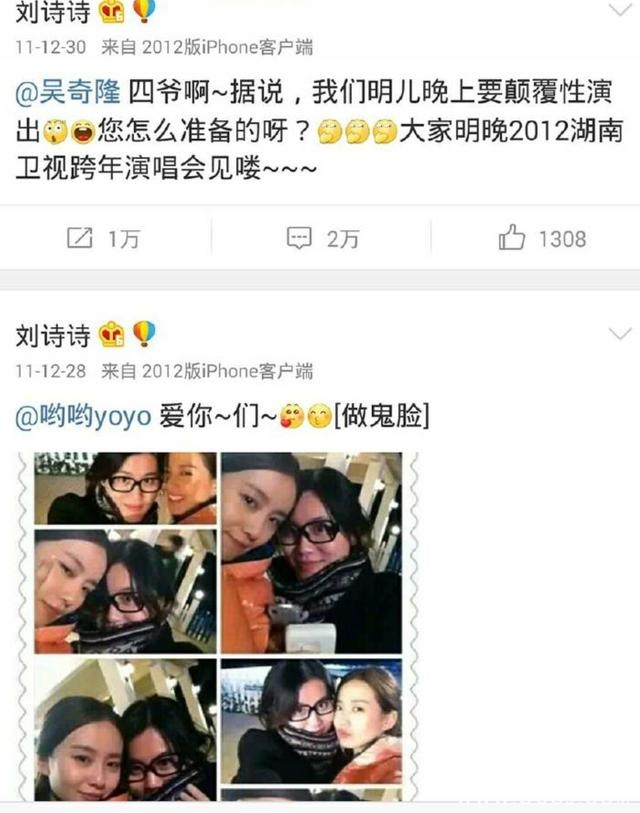The image size is (640, 813).
Task: Repost the post mentioning 吴奇隆
Action: [x=103, y=239]
